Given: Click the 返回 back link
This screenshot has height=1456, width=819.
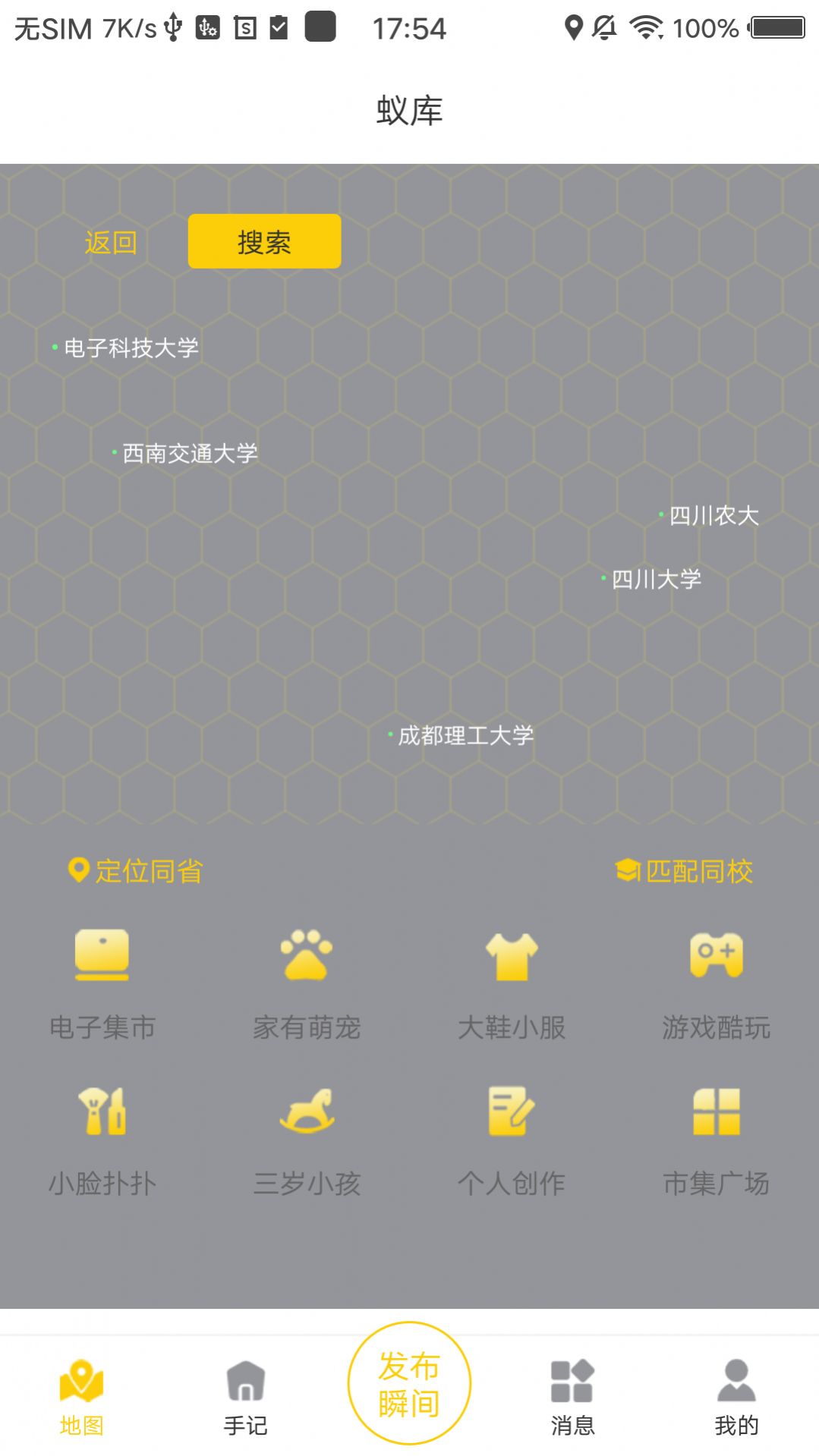Looking at the screenshot, I should (111, 242).
